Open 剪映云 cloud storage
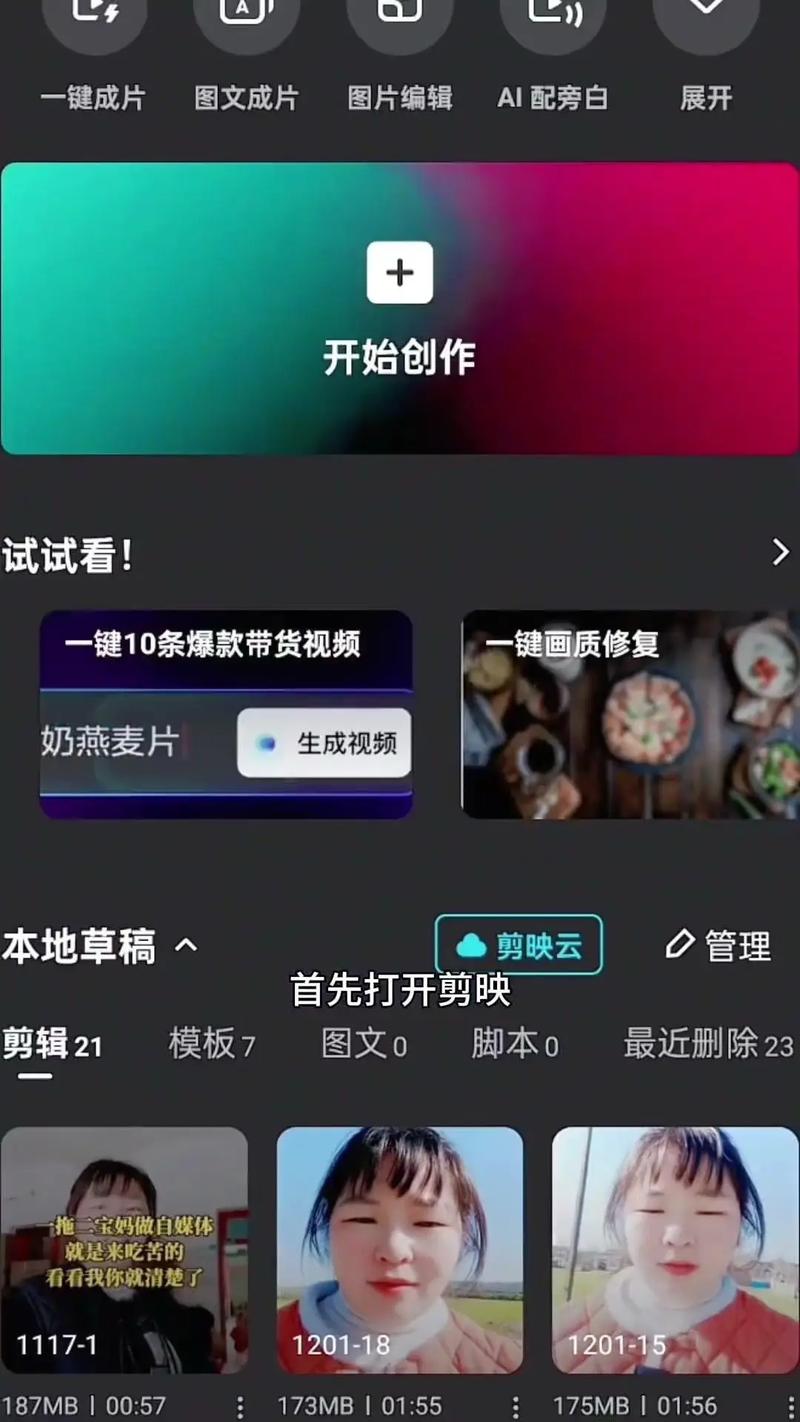The width and height of the screenshot is (800, 1422). pos(519,945)
